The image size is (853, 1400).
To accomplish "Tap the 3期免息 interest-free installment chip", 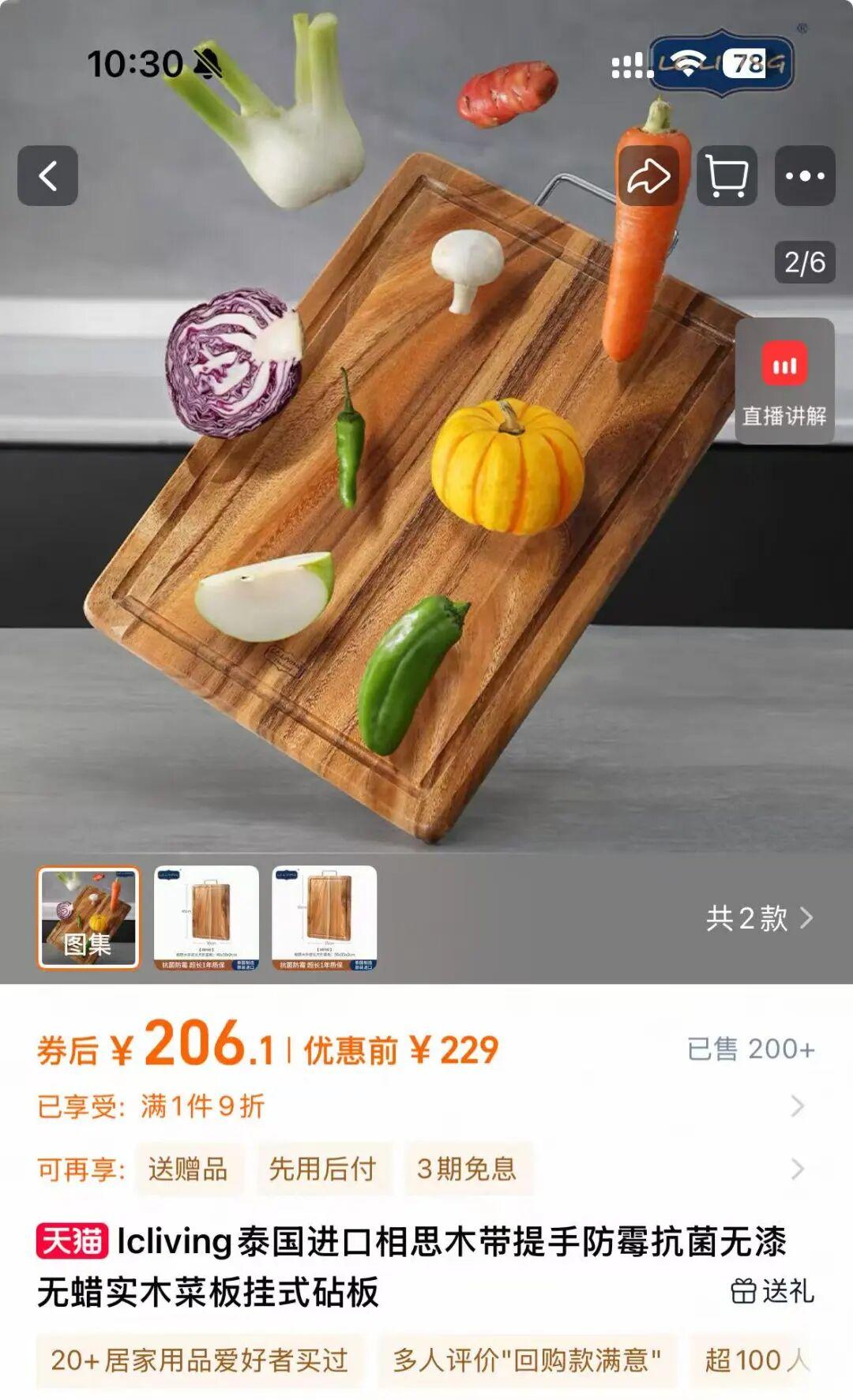I will point(467,1169).
